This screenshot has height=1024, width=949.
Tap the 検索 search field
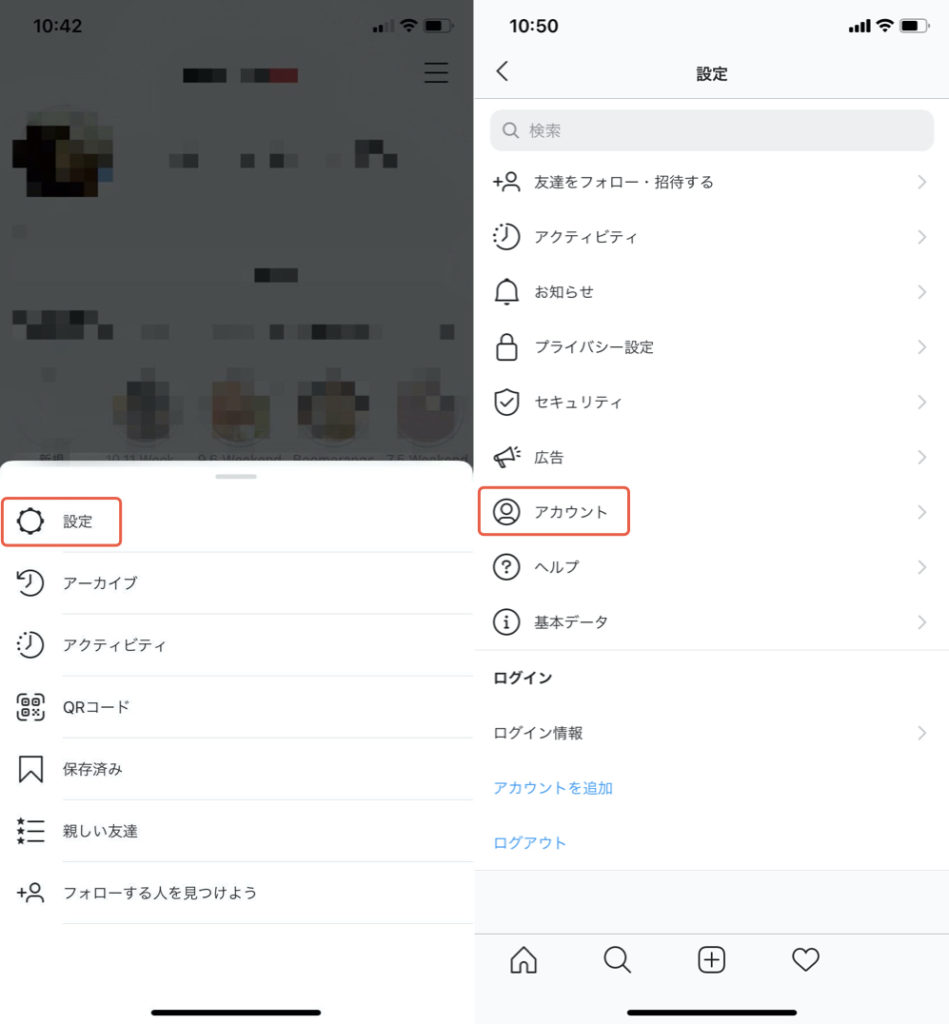coord(711,130)
